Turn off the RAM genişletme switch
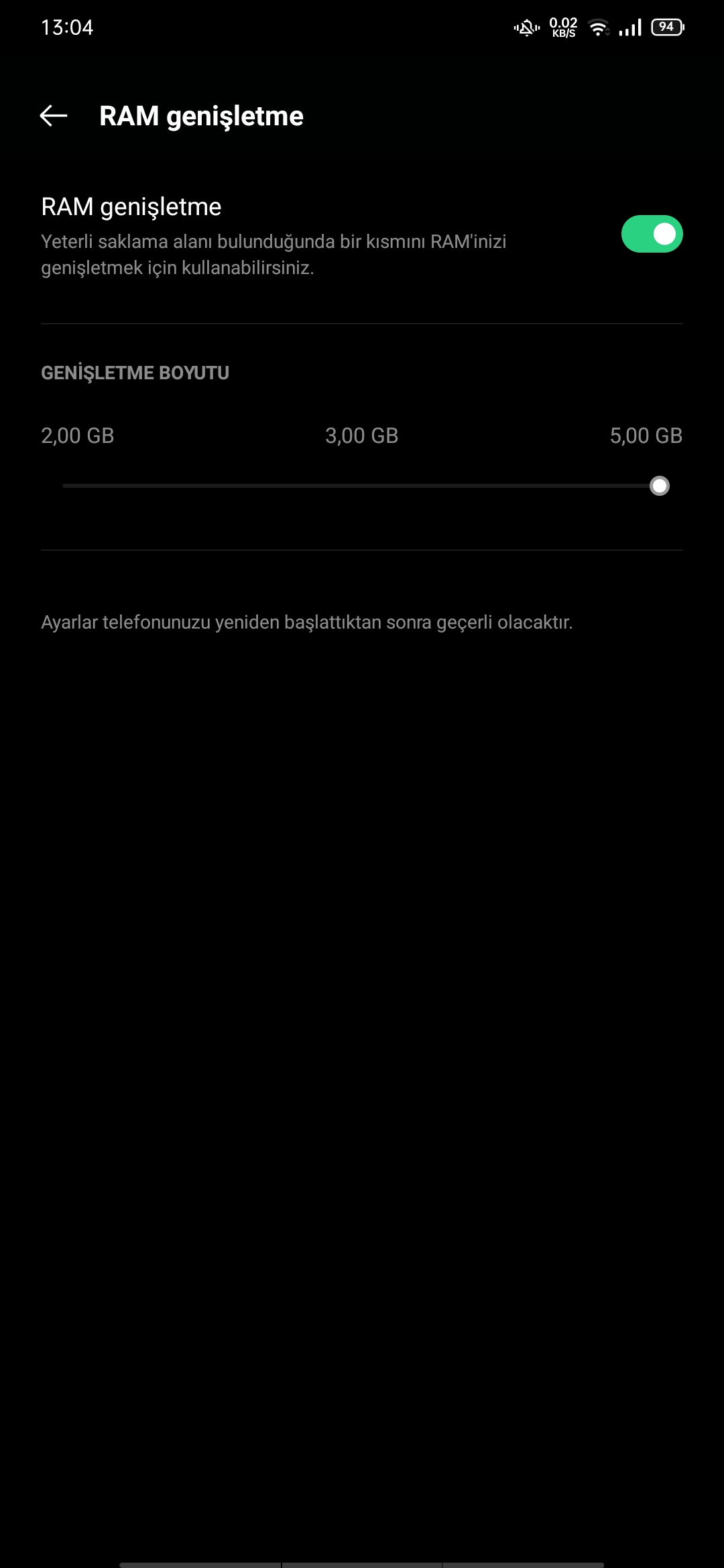This screenshot has width=724, height=1568. point(652,234)
